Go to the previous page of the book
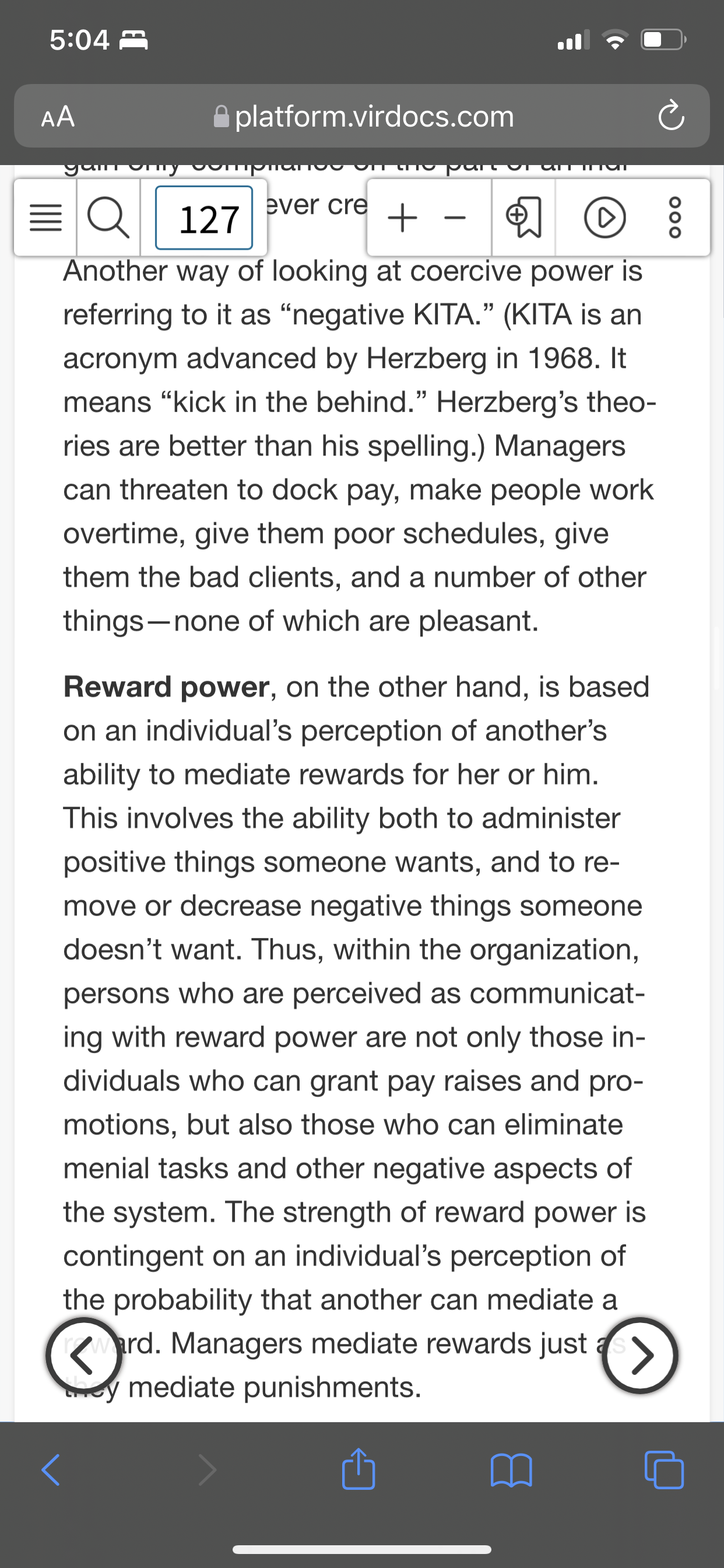Screen dimensions: 724x1568 coord(84,1355)
